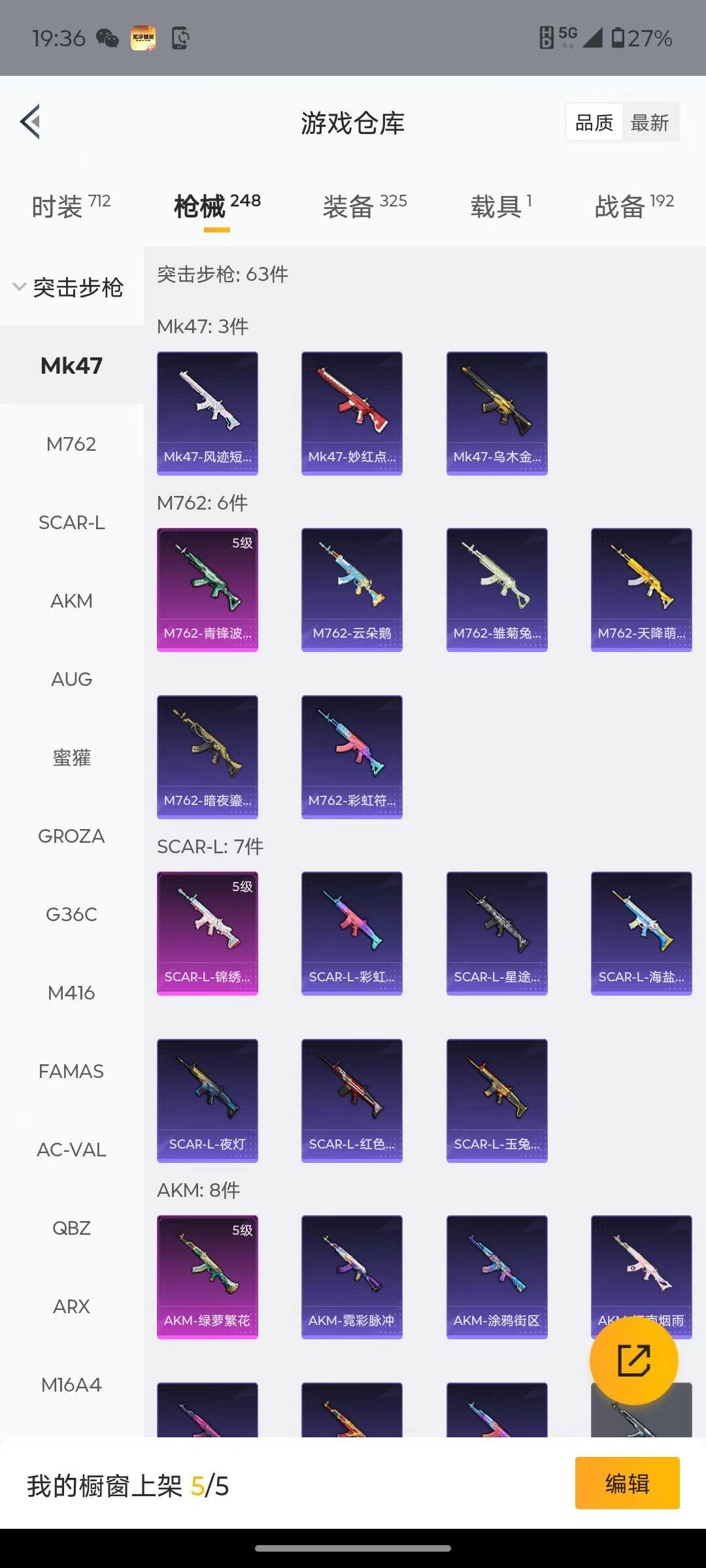Jump to M762 in the sidebar
706x1568 pixels.
click(x=71, y=444)
